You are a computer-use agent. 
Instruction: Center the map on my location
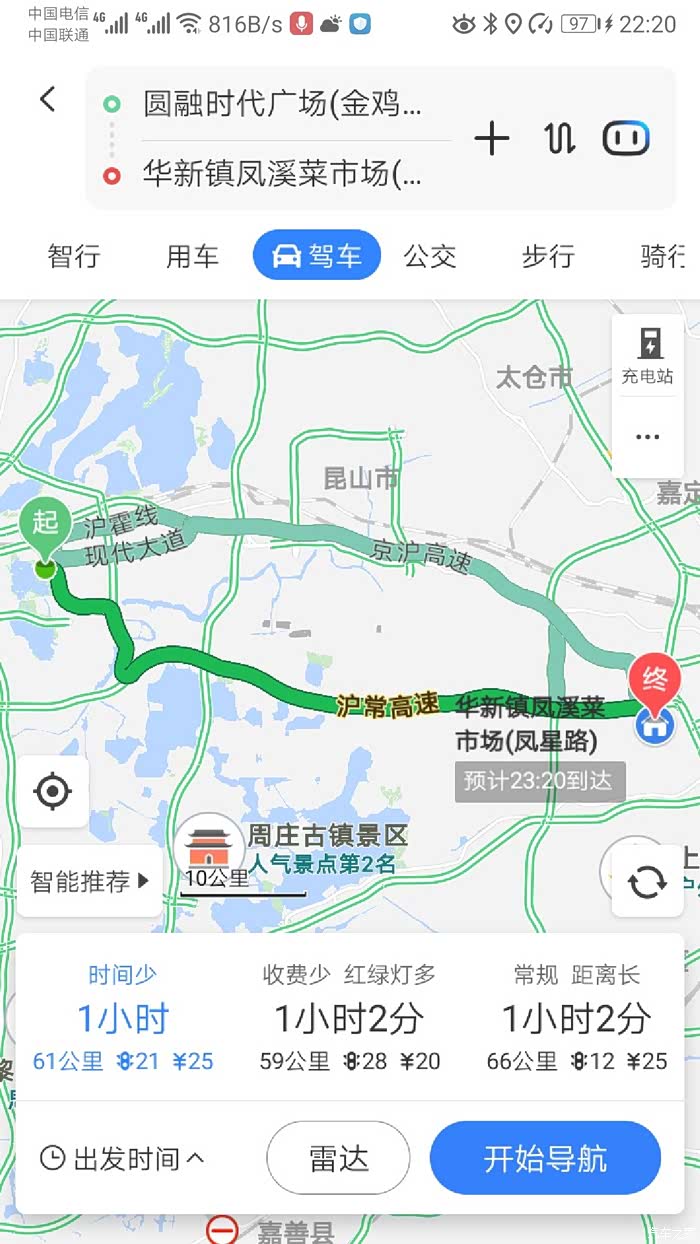click(x=52, y=792)
